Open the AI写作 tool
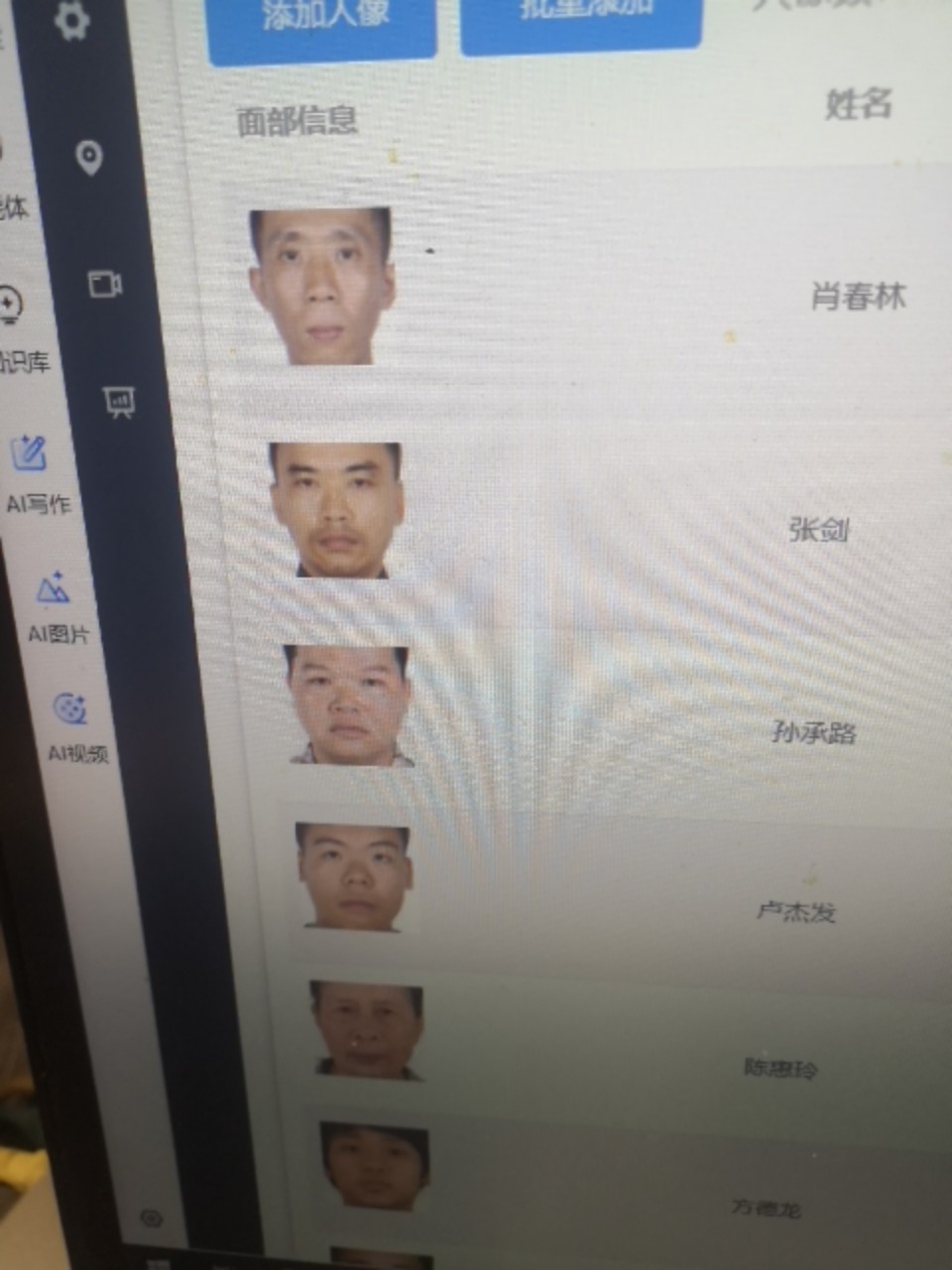 32,472
